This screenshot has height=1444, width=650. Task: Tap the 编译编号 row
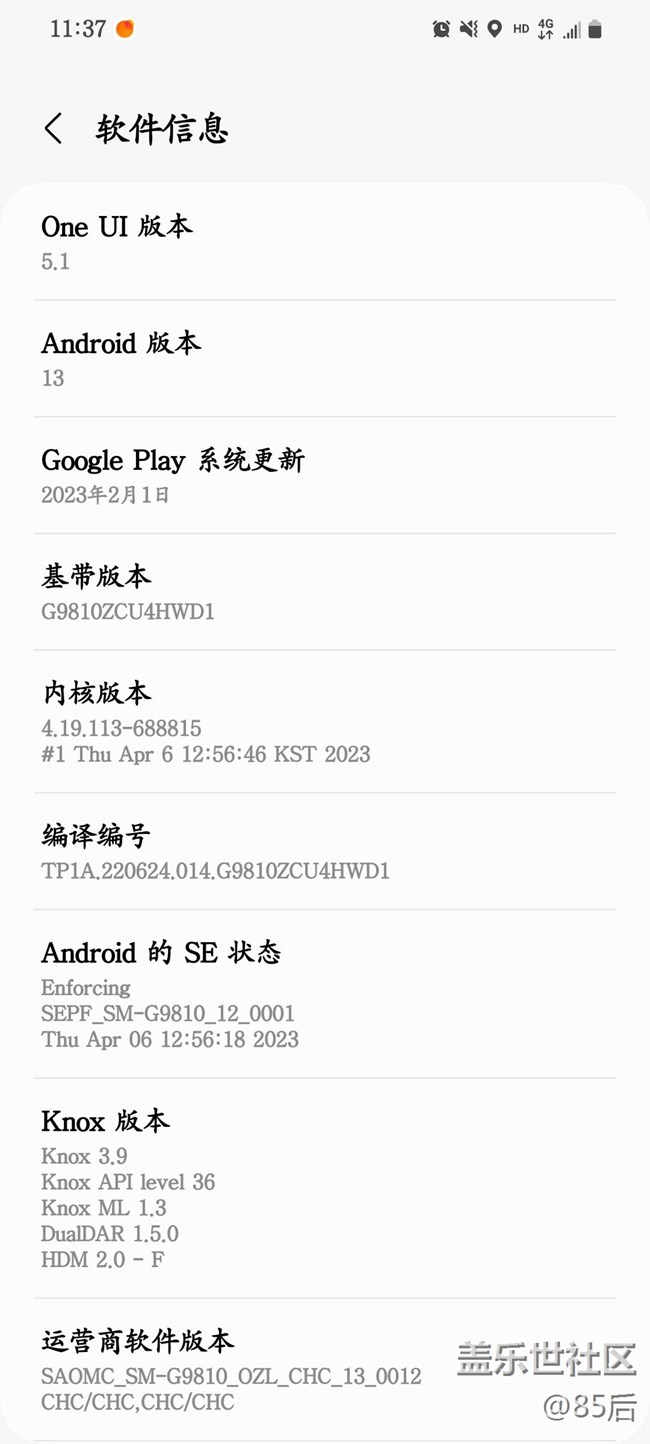324,851
